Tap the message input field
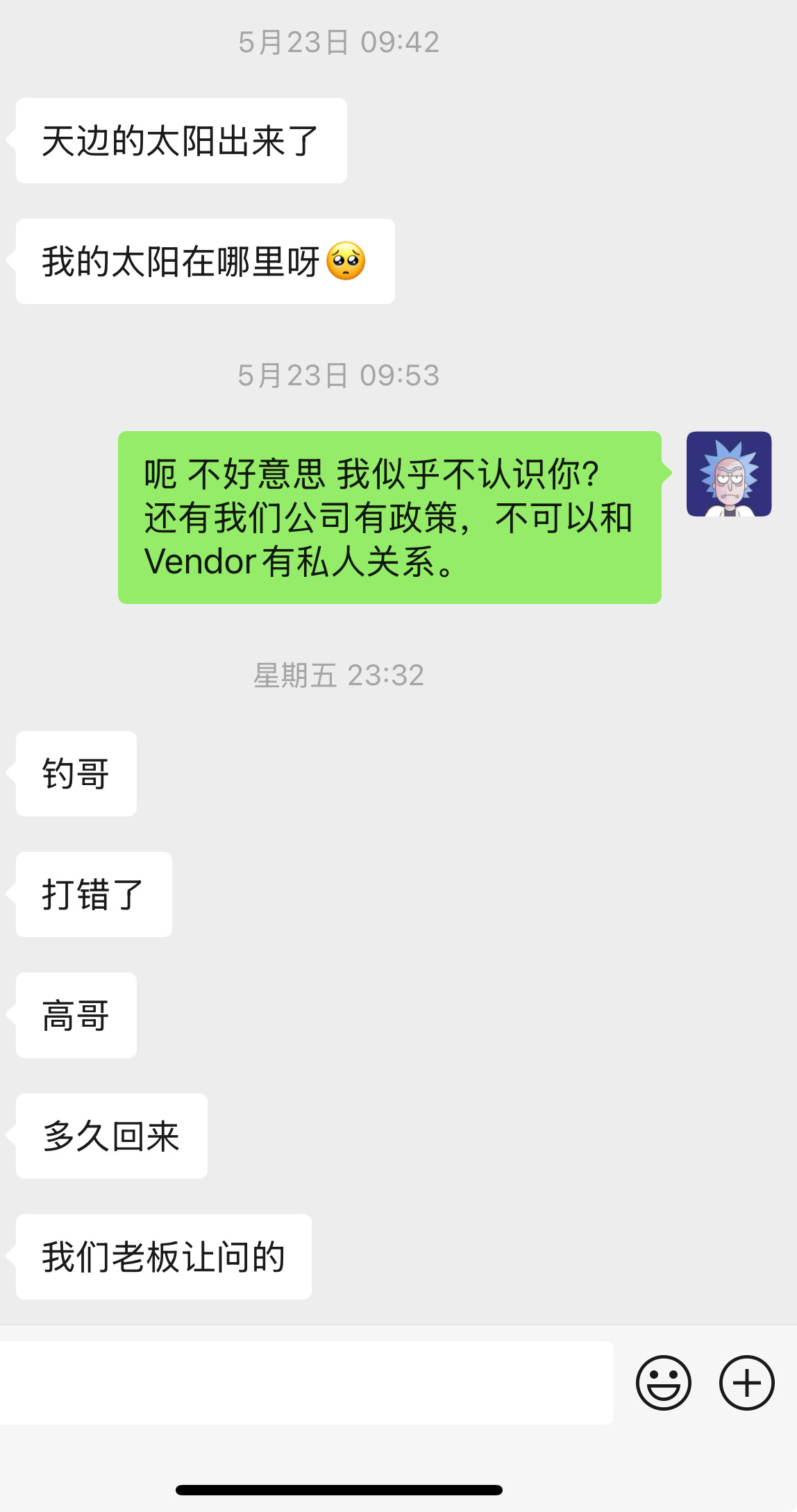797x1512 pixels. (305, 1383)
